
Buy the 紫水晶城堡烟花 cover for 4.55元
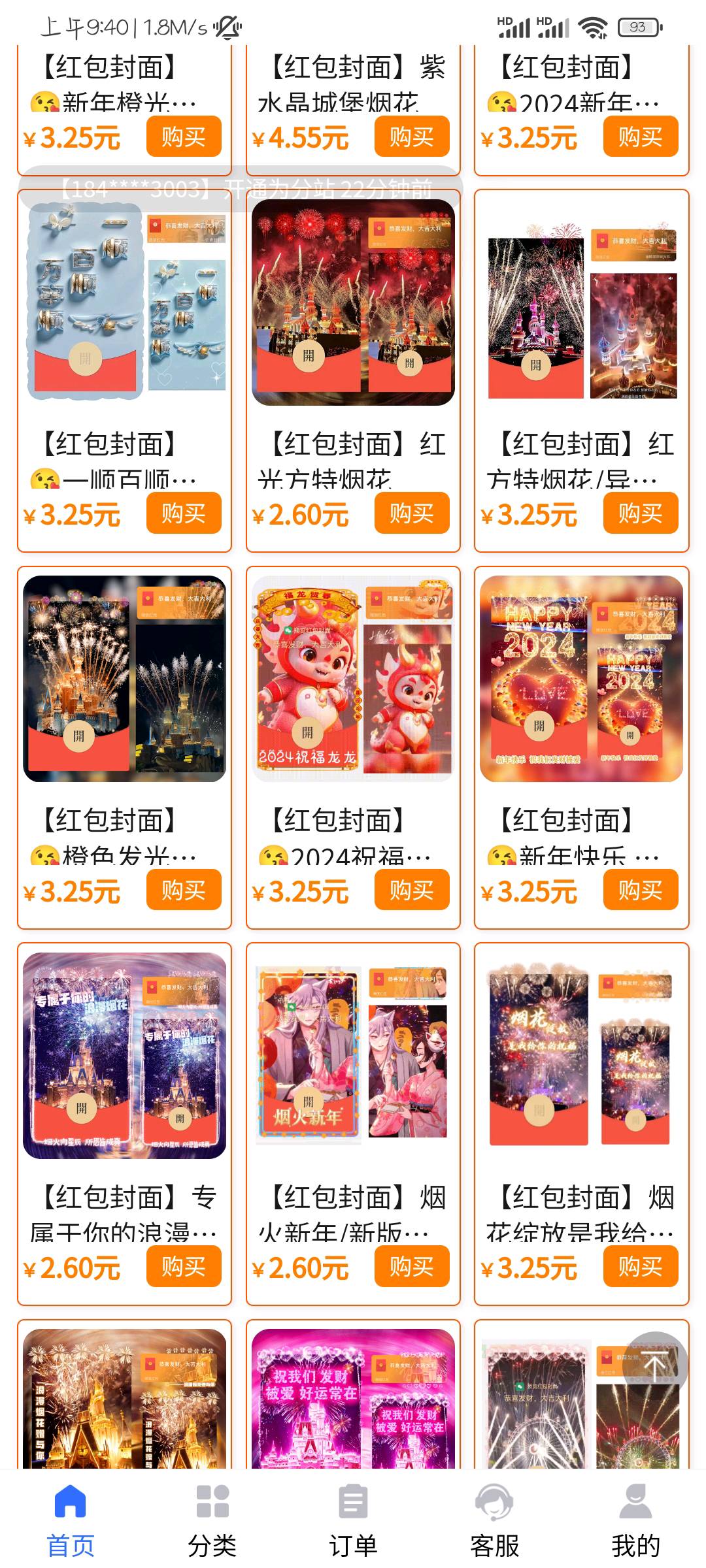tap(412, 137)
